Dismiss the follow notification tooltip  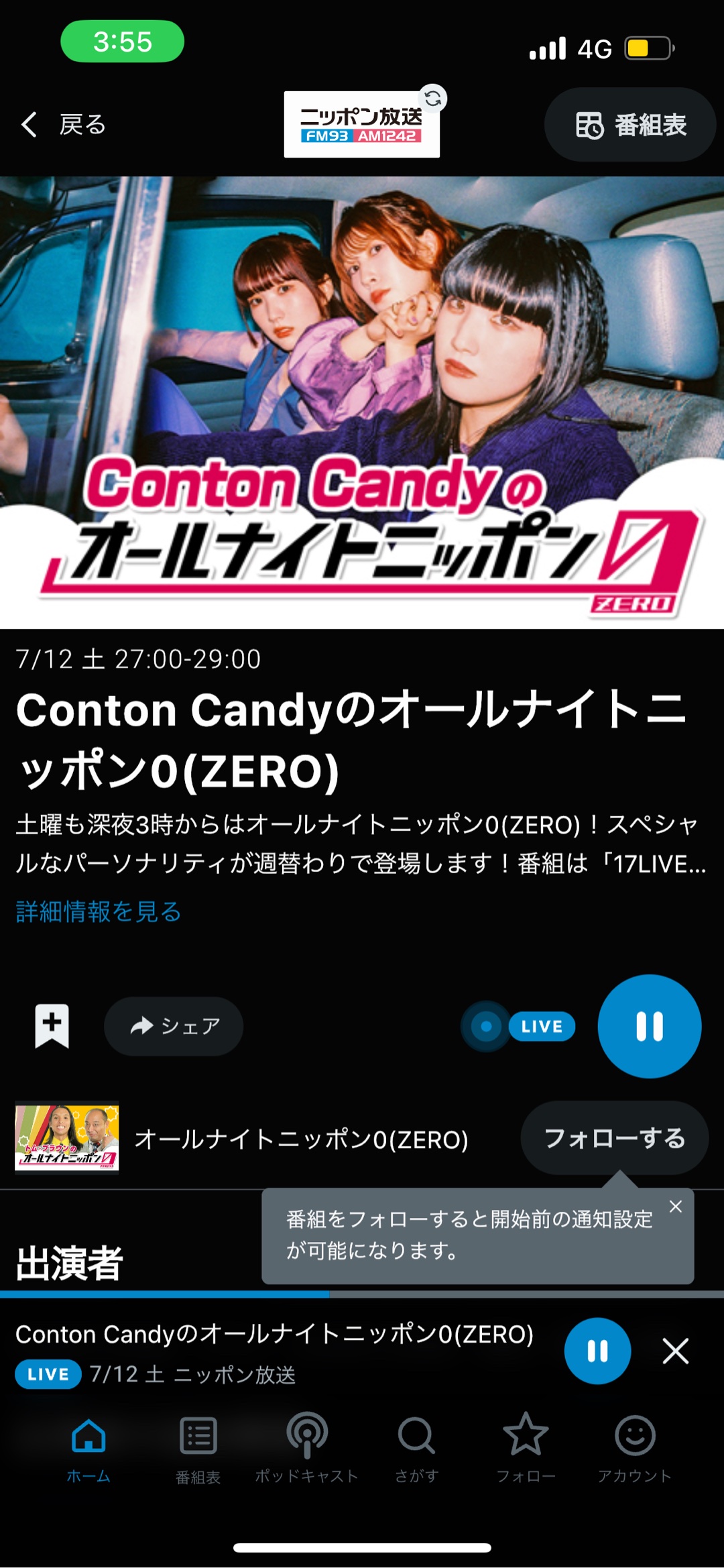[676, 1207]
